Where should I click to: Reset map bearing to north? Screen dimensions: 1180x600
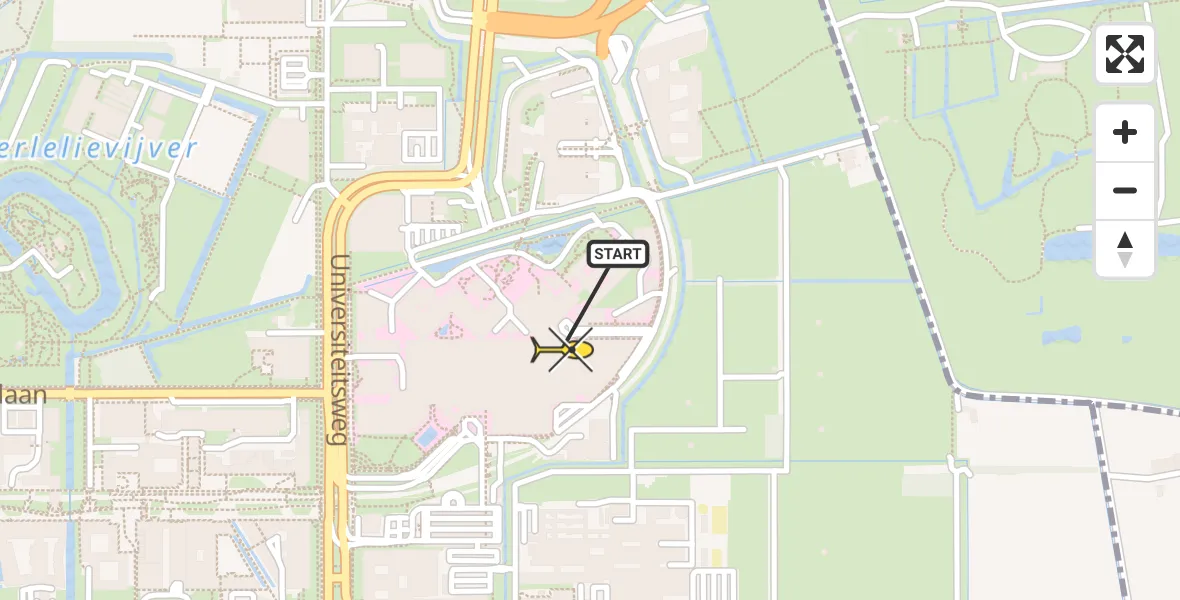[1125, 249]
